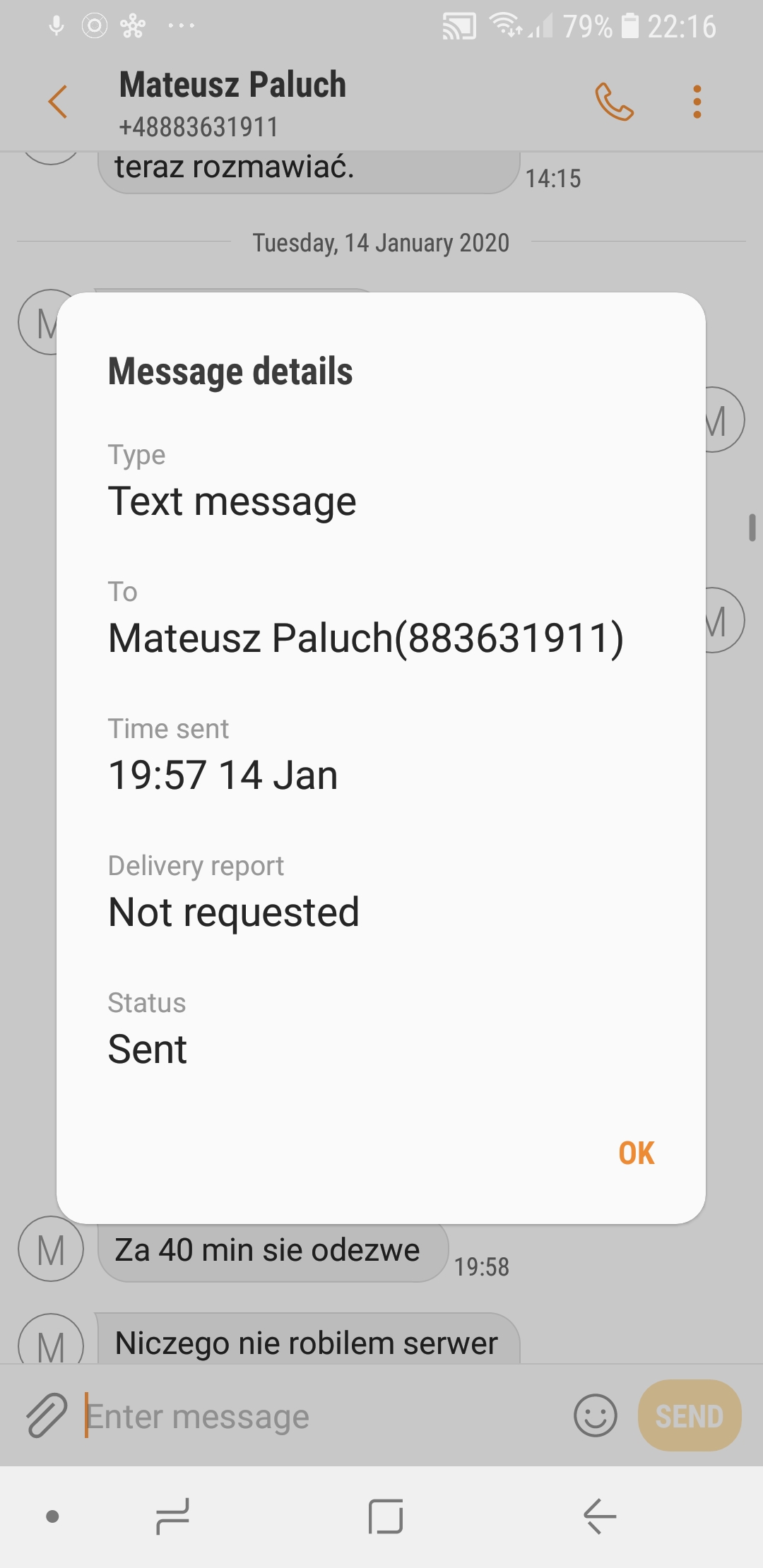
Task: Tap the attachment paperclip icon
Action: point(47,1415)
